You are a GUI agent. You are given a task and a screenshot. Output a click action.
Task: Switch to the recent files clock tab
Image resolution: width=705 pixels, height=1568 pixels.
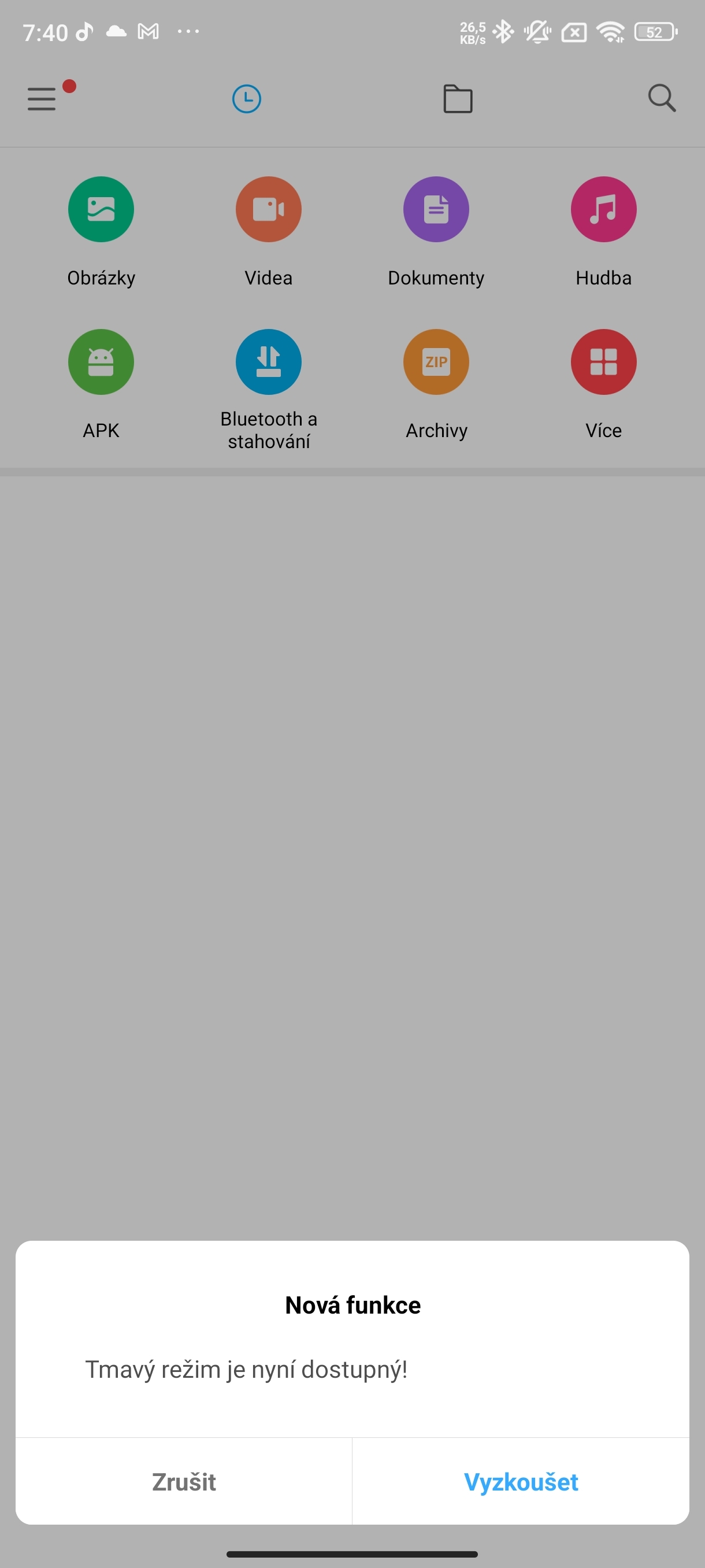(246, 99)
